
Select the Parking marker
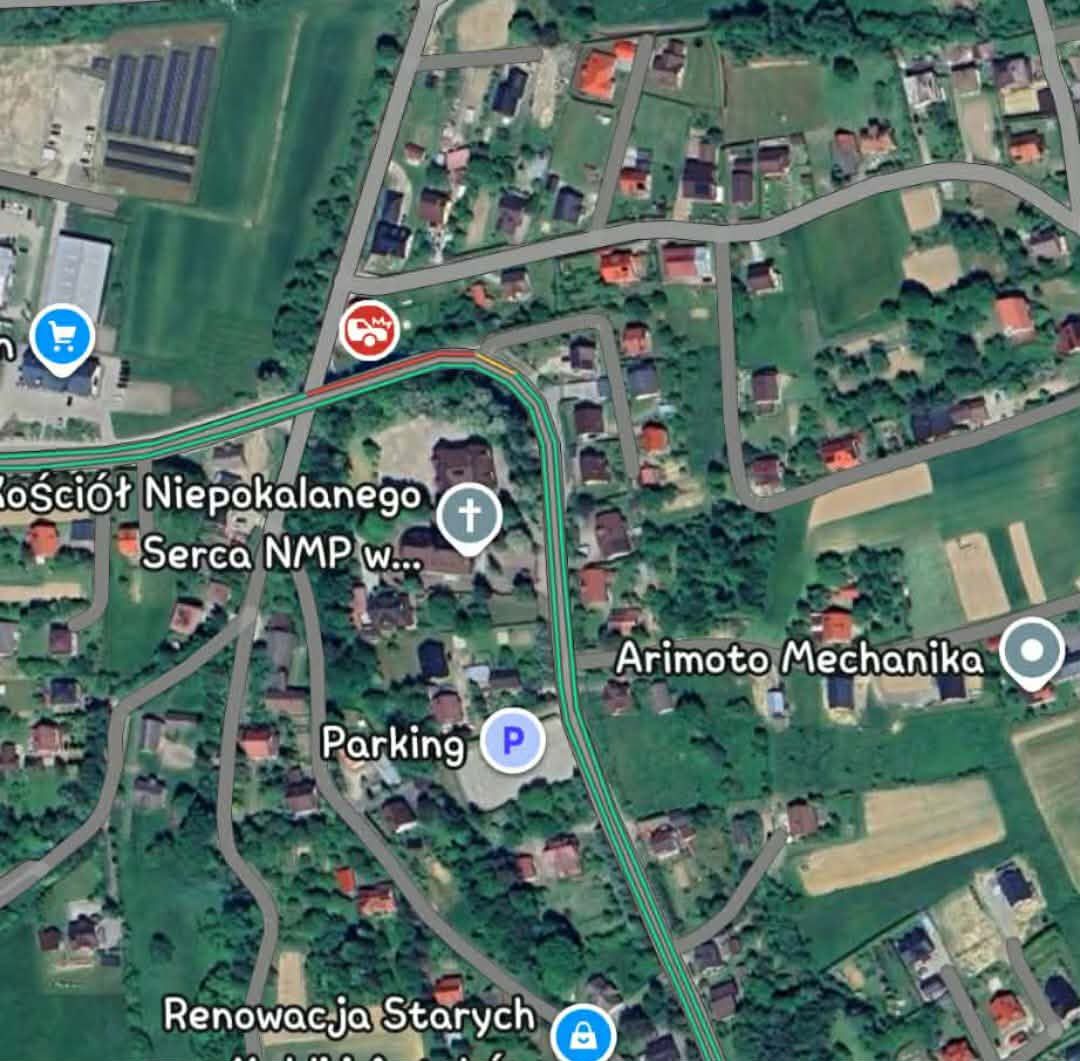513,741
